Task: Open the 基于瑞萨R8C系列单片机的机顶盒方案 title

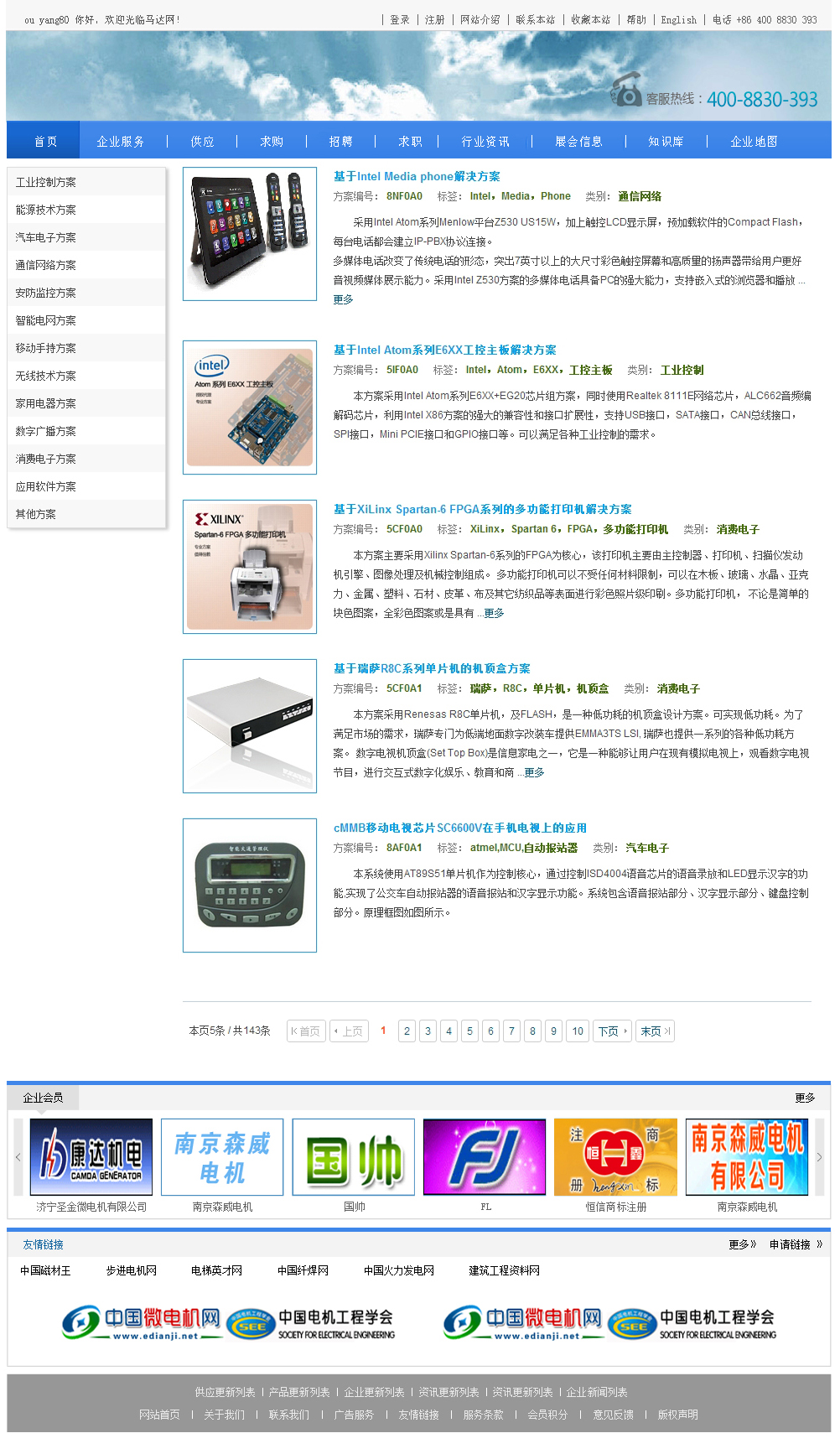Action: click(x=432, y=668)
